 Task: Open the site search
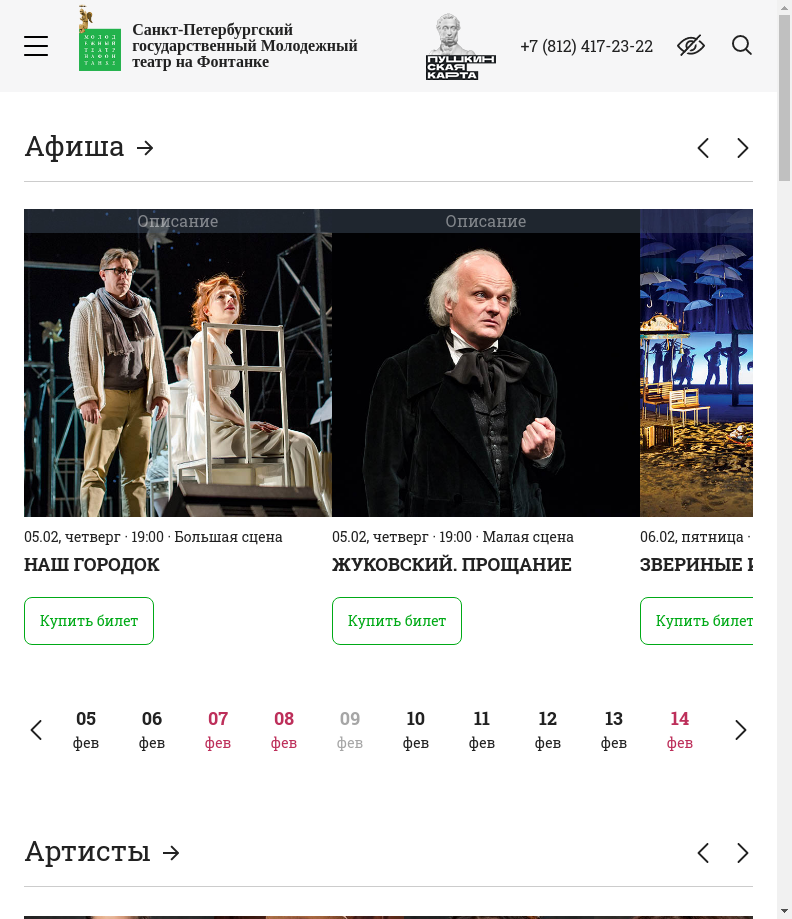[742, 45]
